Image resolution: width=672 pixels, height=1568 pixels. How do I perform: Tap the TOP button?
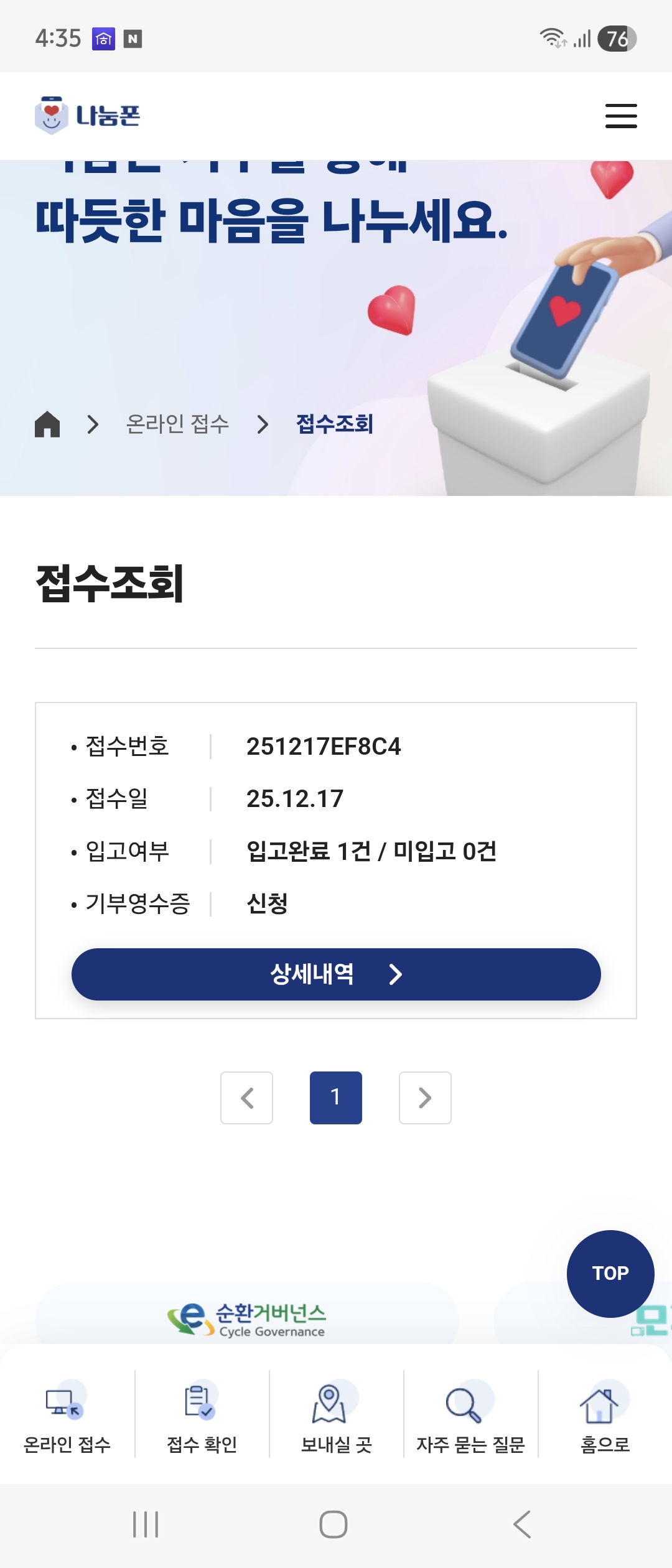coord(610,1274)
